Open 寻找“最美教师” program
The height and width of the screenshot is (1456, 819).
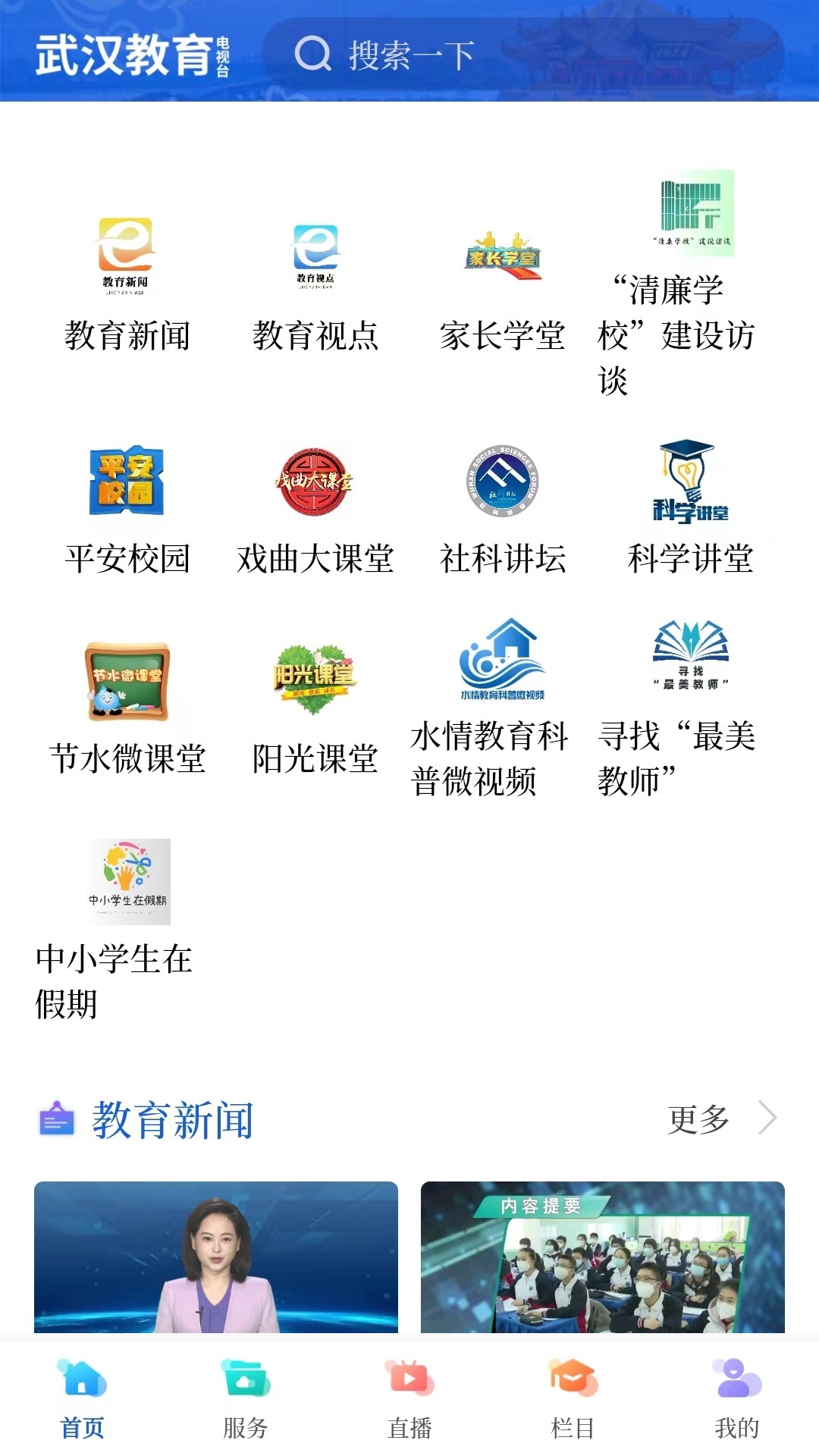691,659
